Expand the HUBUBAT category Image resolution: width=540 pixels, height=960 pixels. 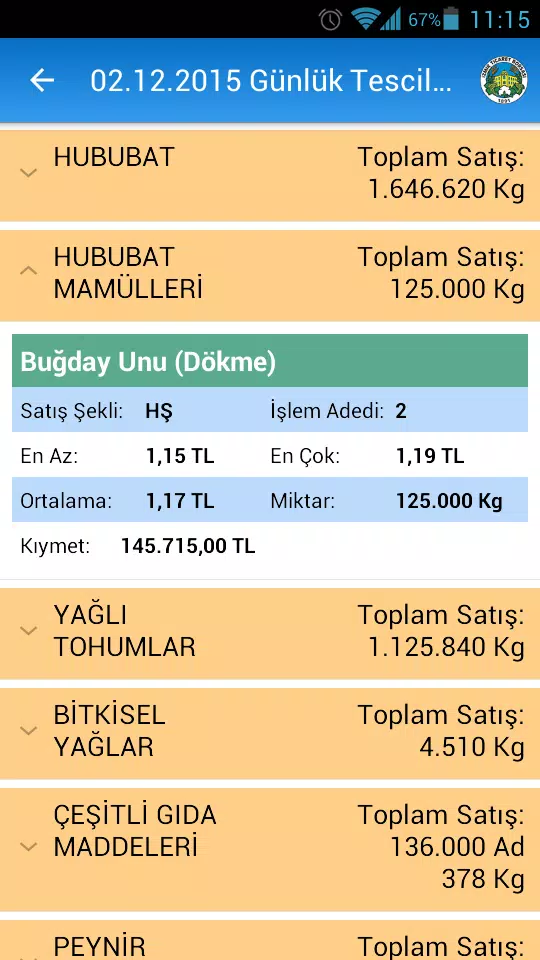coord(270,175)
